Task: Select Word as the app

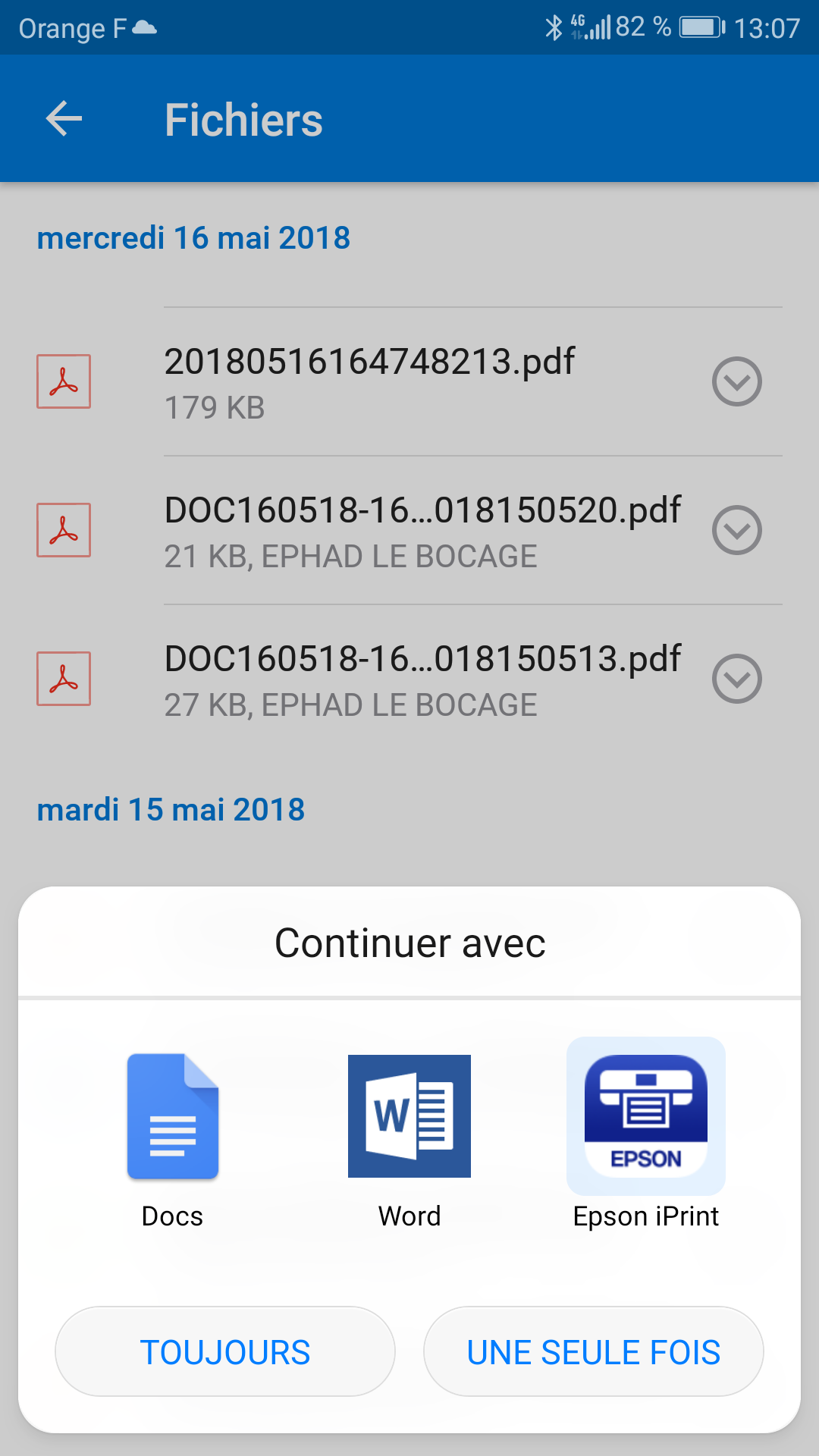Action: tap(409, 1137)
